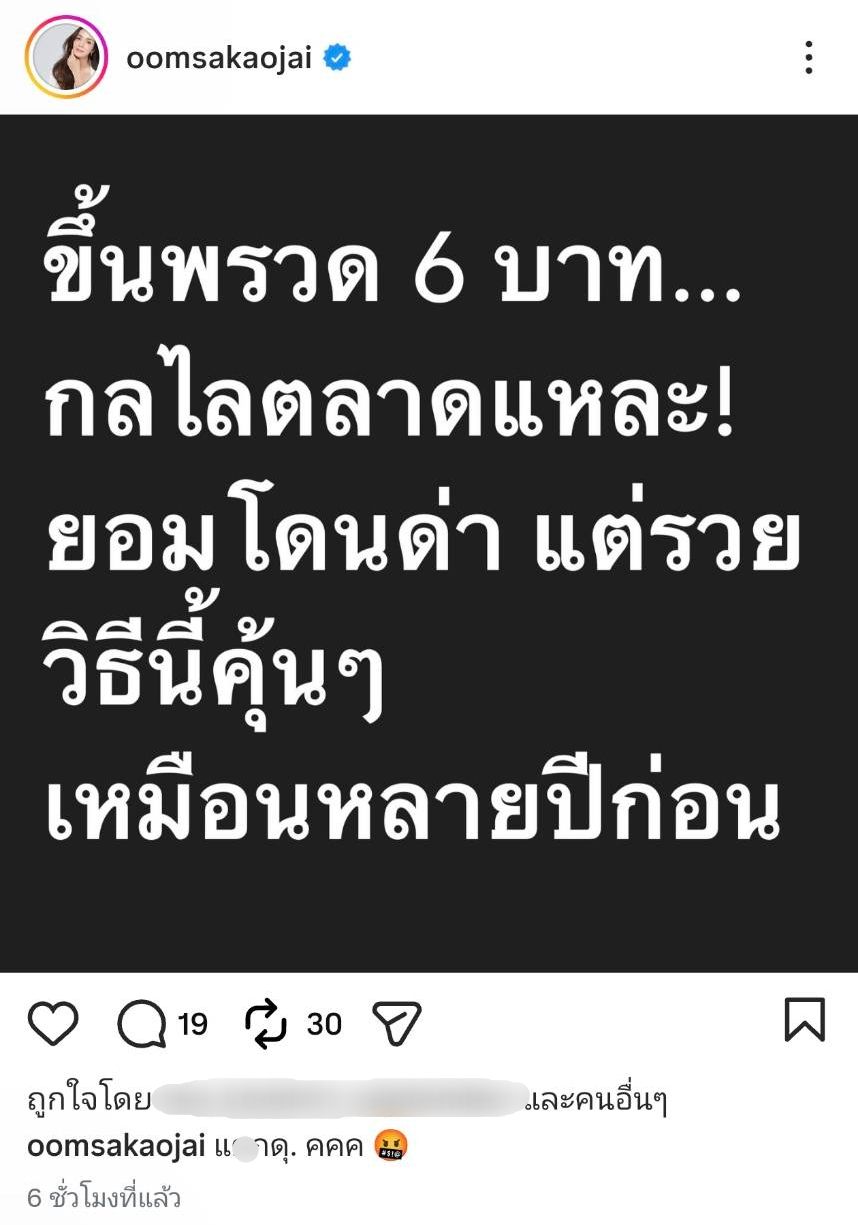Like this post with the heart icon
The width and height of the screenshot is (858, 1225).
coord(52,1024)
